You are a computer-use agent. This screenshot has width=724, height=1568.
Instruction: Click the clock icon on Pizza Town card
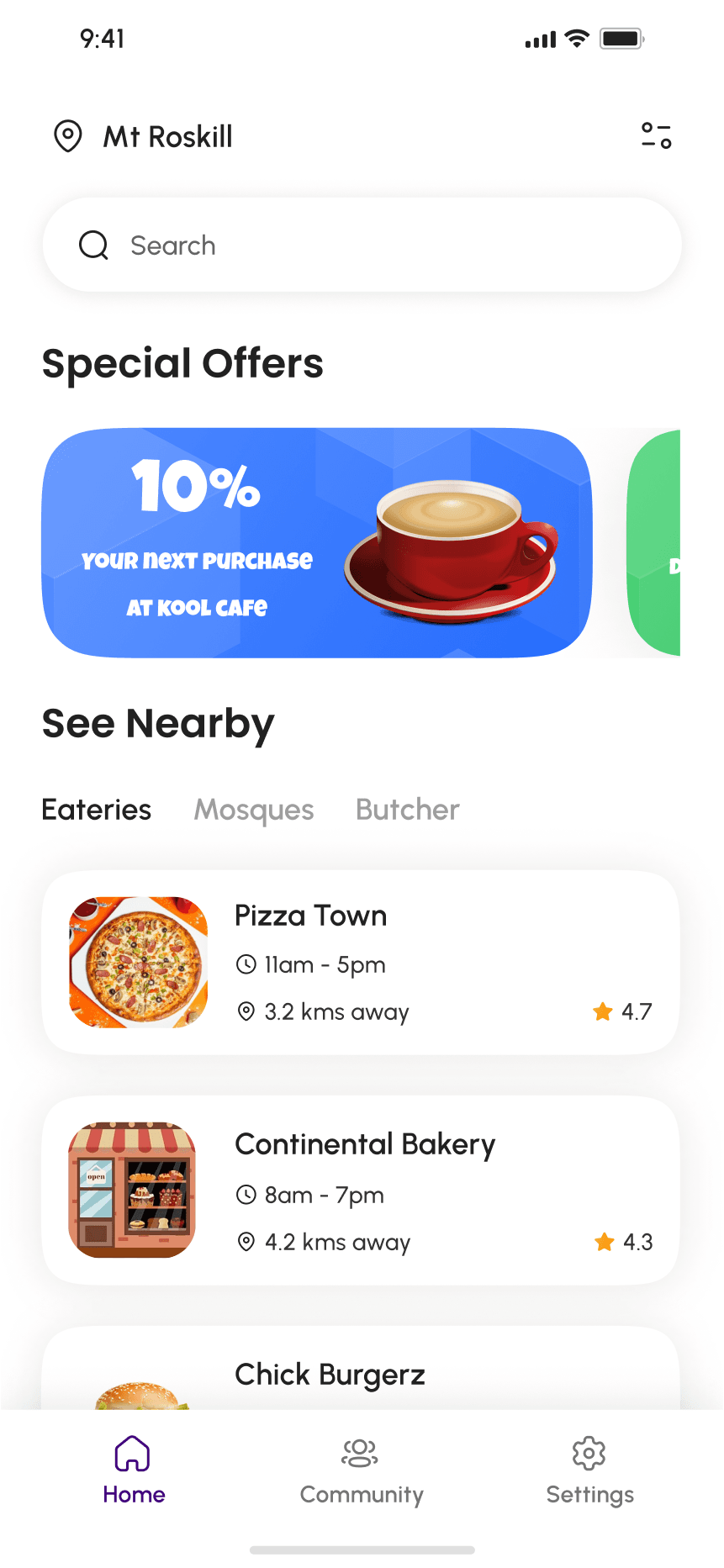(246, 964)
